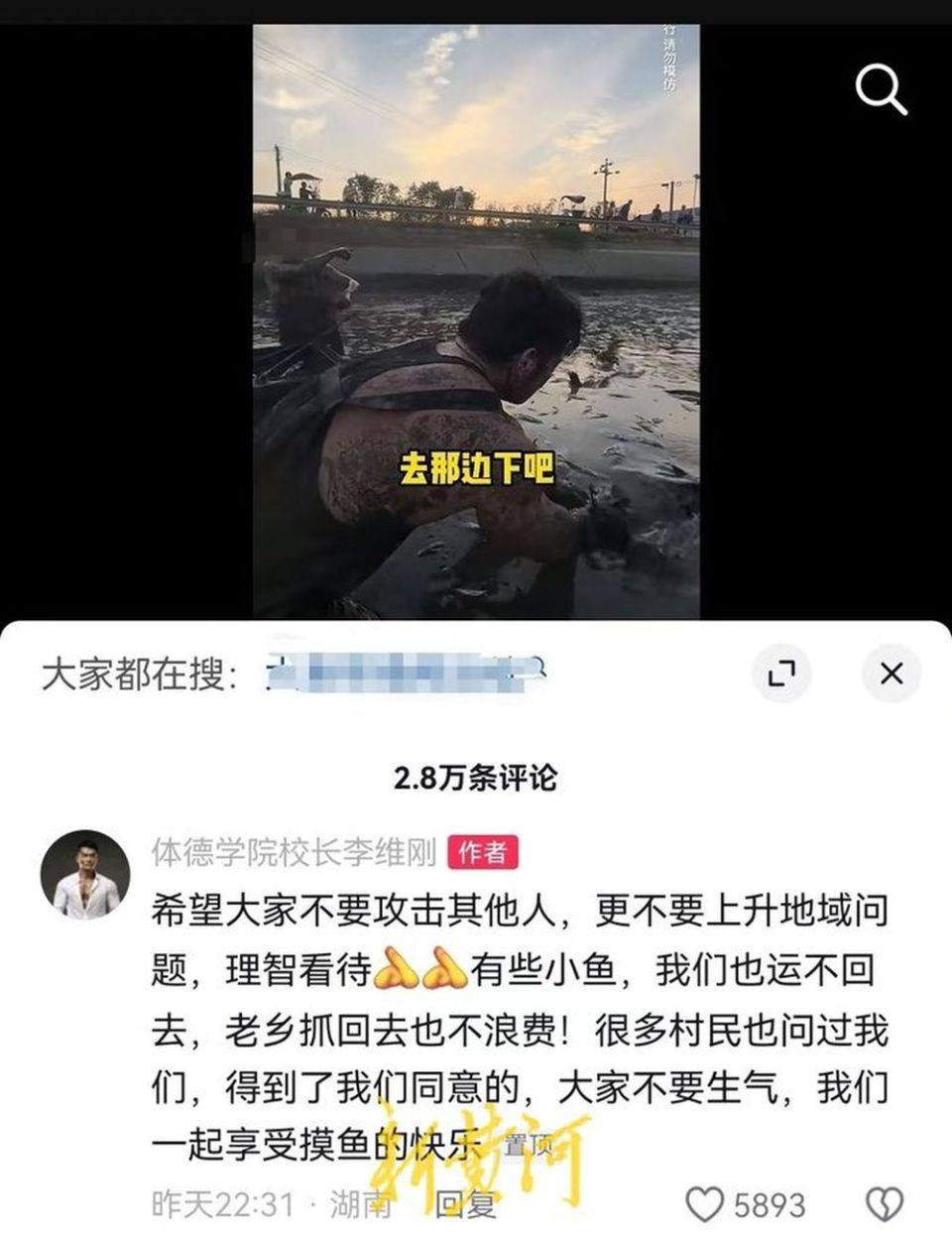Open search with the magnifier icon
952x1239 pixels.
881,89
